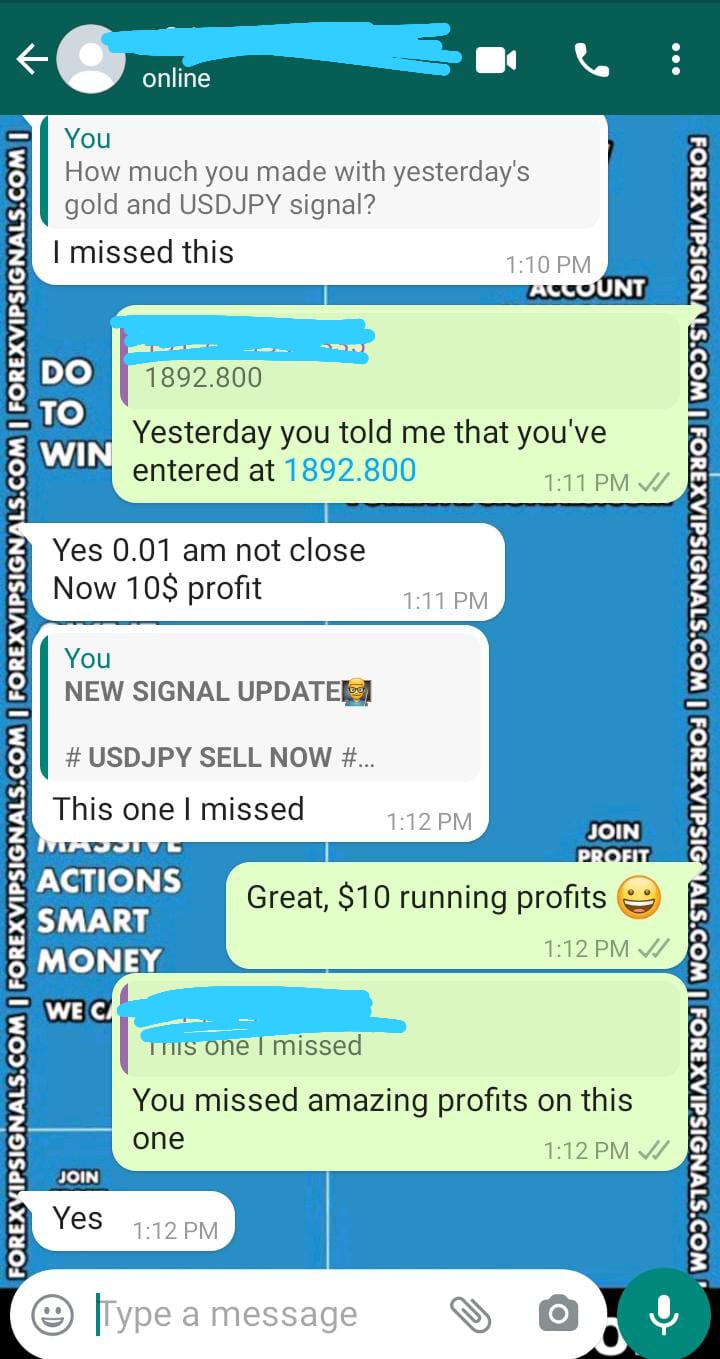
Task: Open the contact's profile picture
Action: [x=91, y=60]
